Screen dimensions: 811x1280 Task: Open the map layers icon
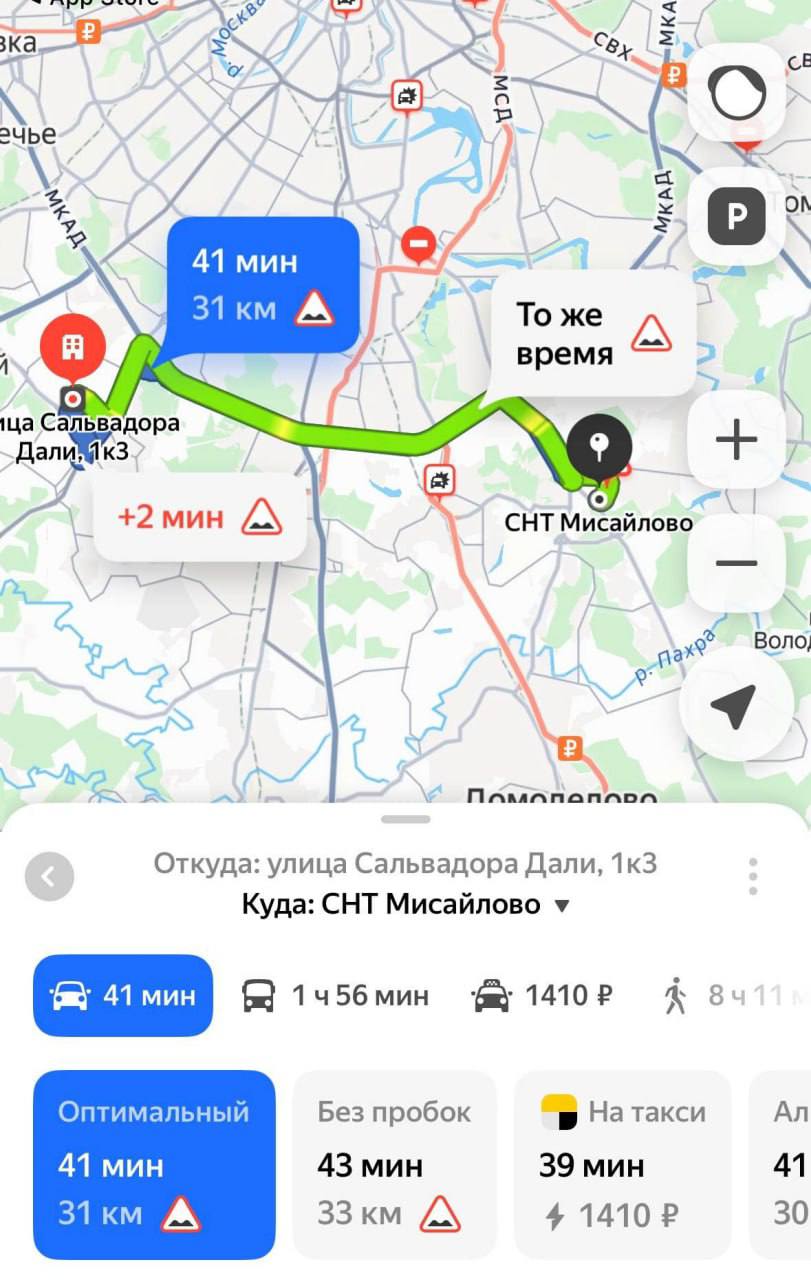coord(735,91)
